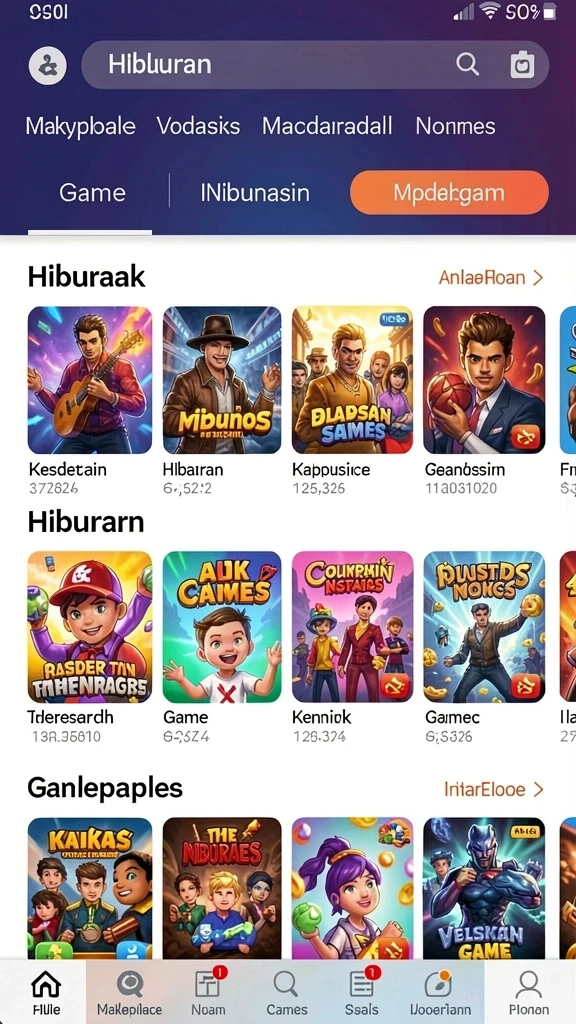Open the Geanbssim game card
The image size is (576, 1024).
point(484,400)
